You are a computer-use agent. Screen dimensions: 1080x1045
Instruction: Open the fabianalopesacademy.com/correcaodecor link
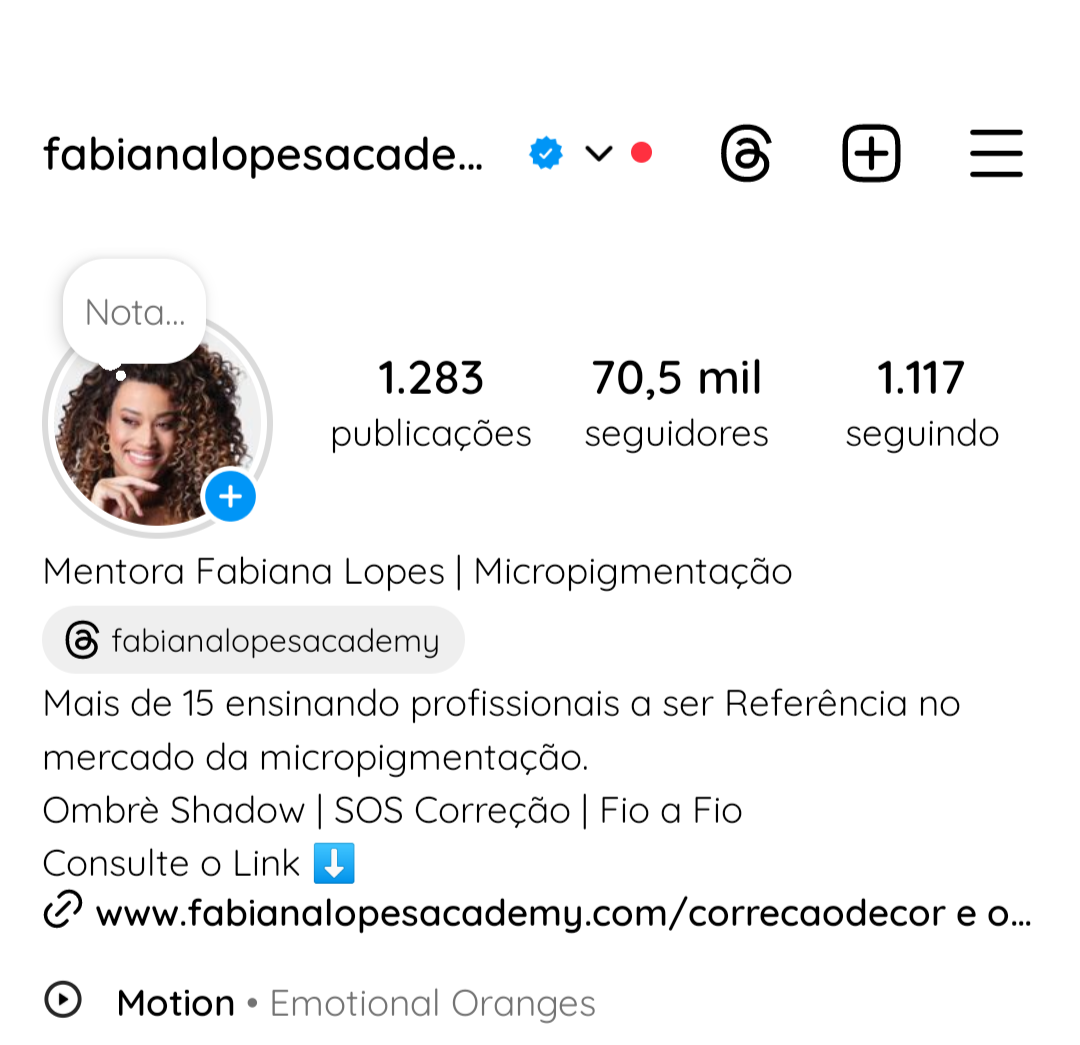pos(540,913)
